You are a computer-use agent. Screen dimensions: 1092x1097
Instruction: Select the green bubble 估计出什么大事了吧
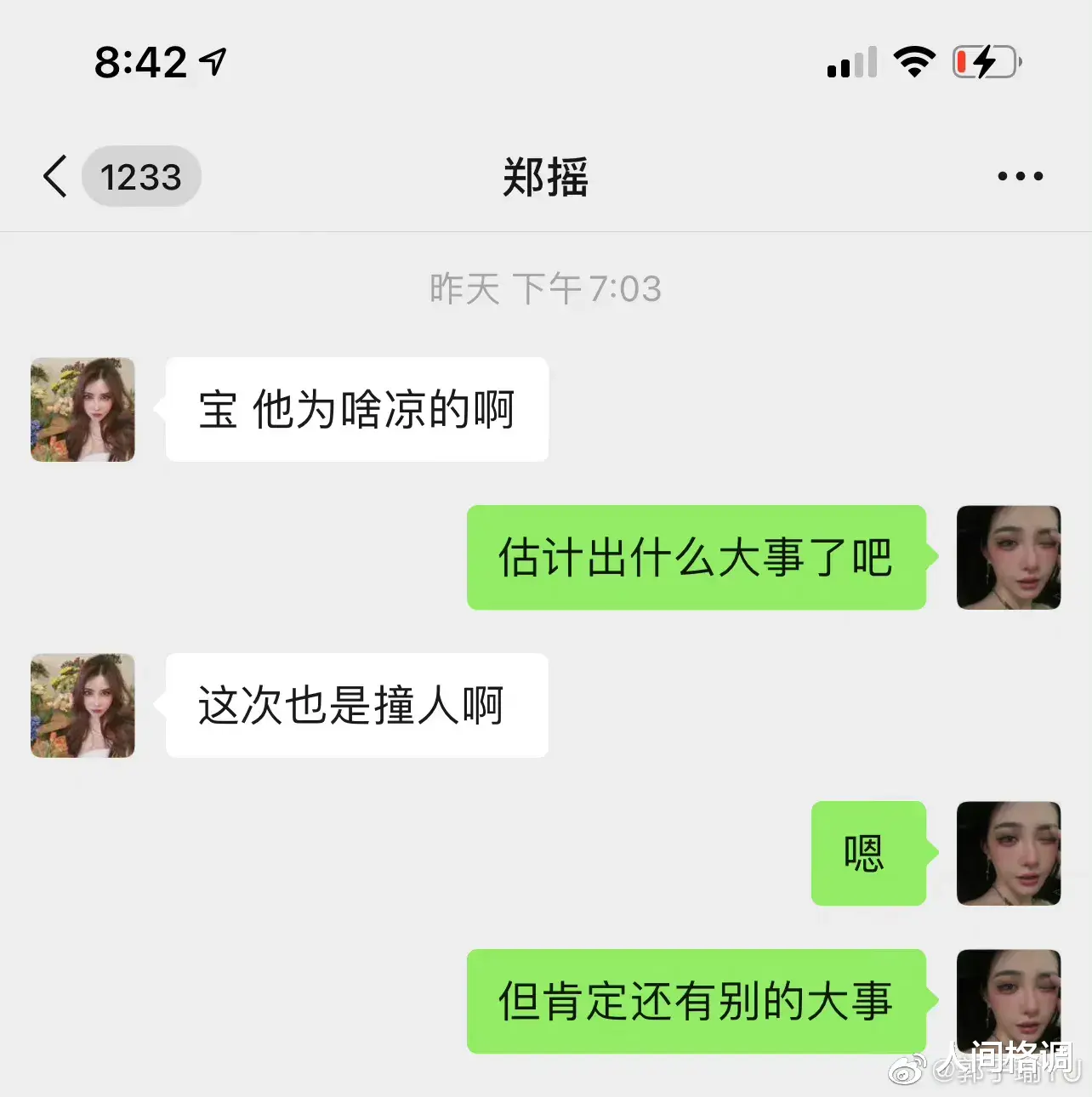point(695,558)
